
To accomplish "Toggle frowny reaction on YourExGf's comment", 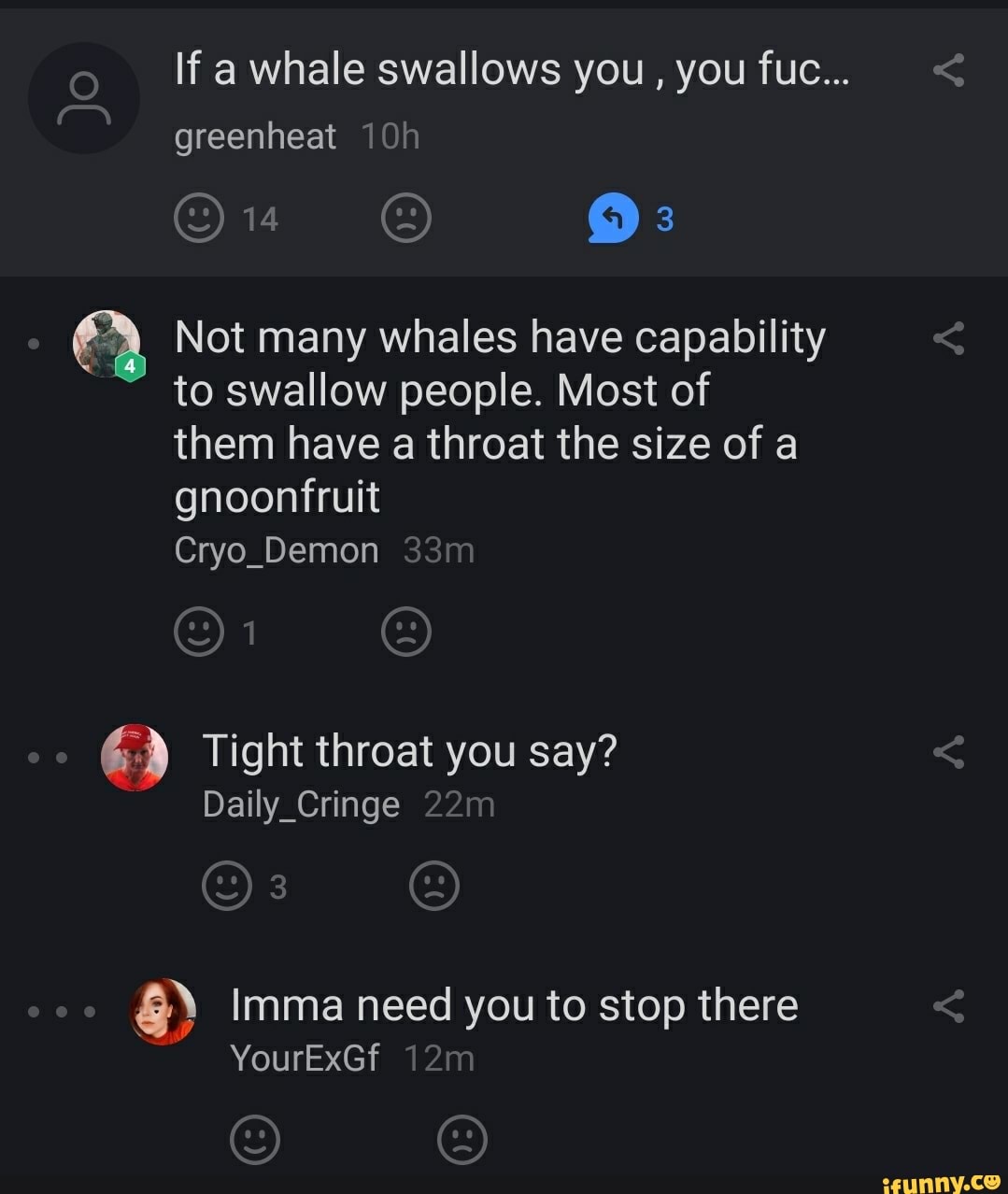I will (460, 1140).
